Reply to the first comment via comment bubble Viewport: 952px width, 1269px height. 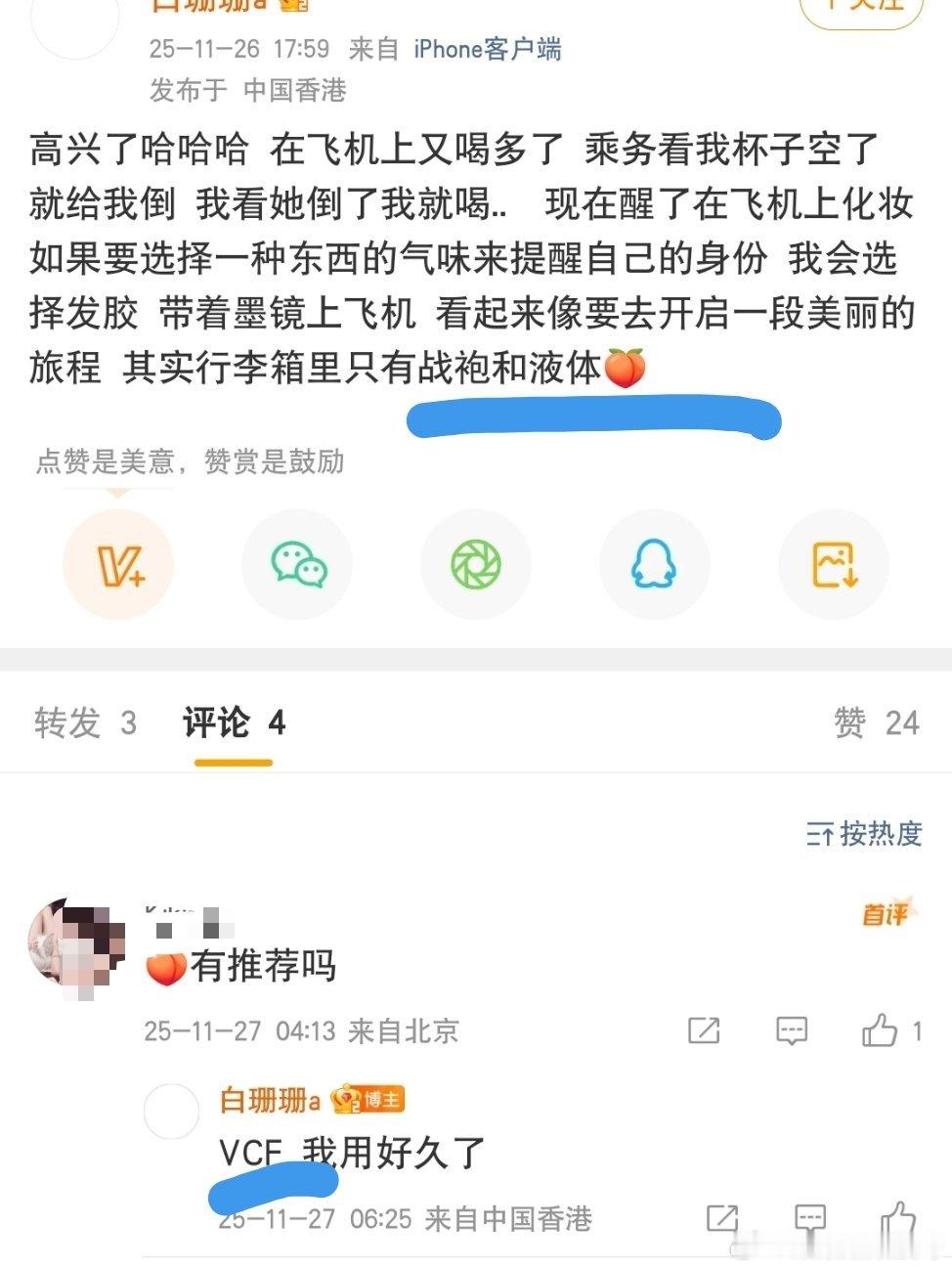click(x=792, y=1031)
